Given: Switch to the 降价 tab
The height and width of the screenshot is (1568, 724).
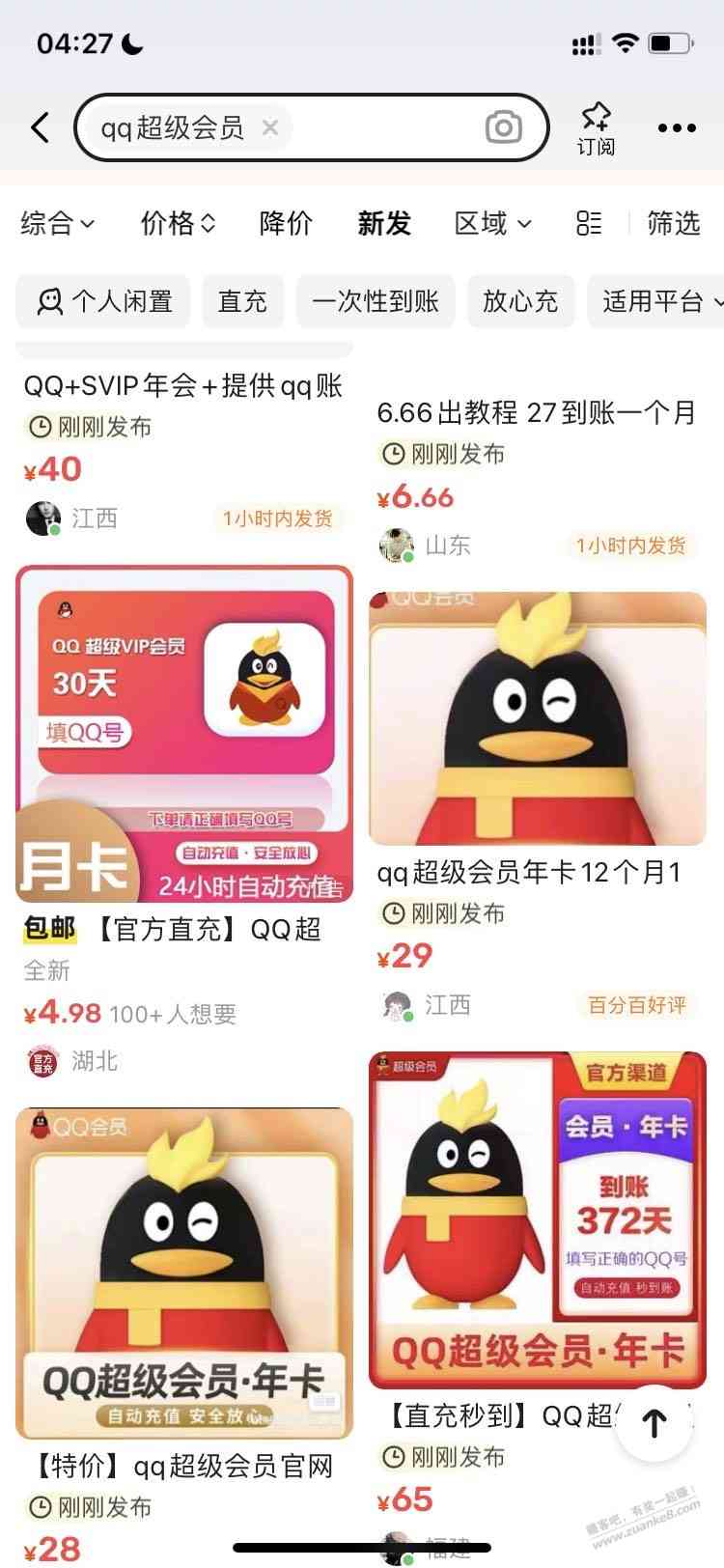Looking at the screenshot, I should point(286,224).
